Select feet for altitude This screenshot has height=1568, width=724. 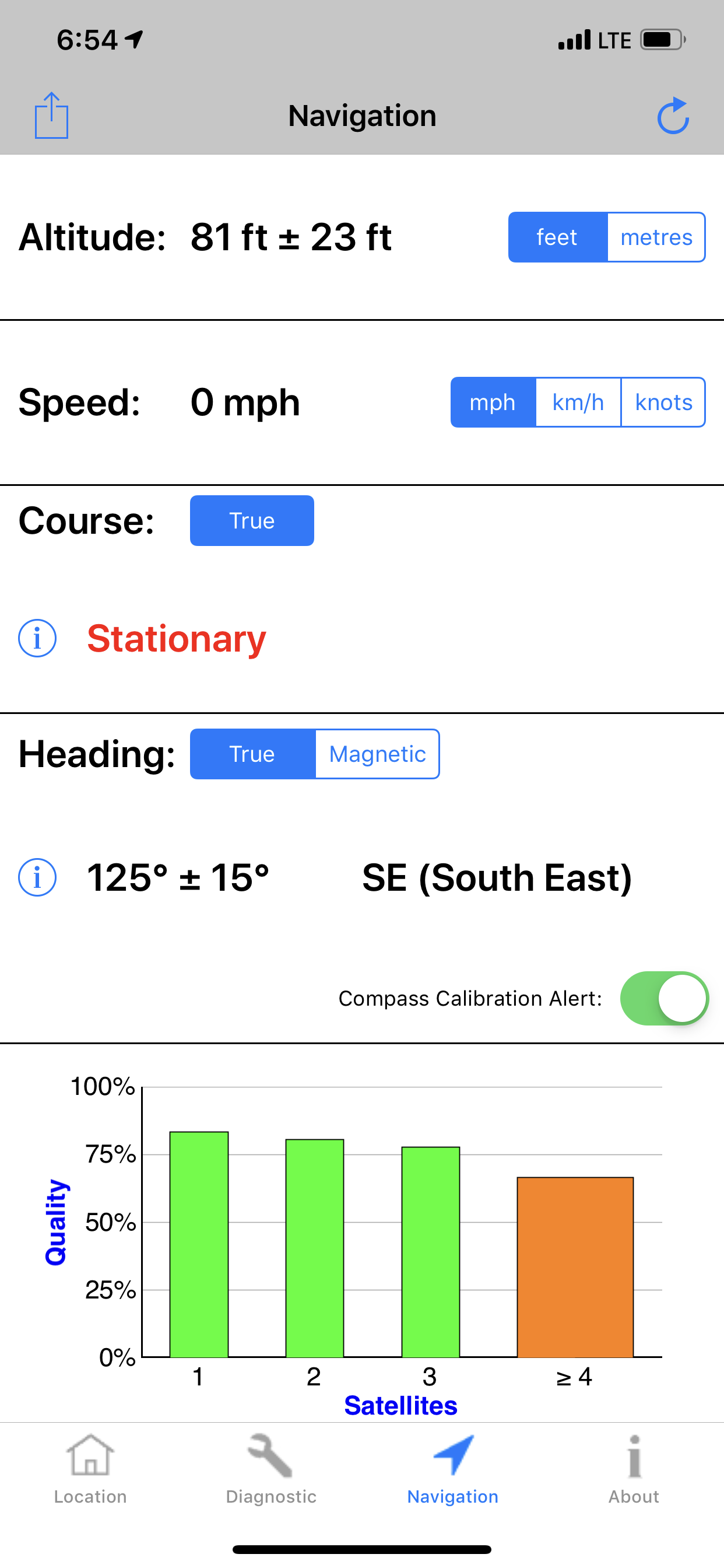pyautogui.click(x=557, y=237)
